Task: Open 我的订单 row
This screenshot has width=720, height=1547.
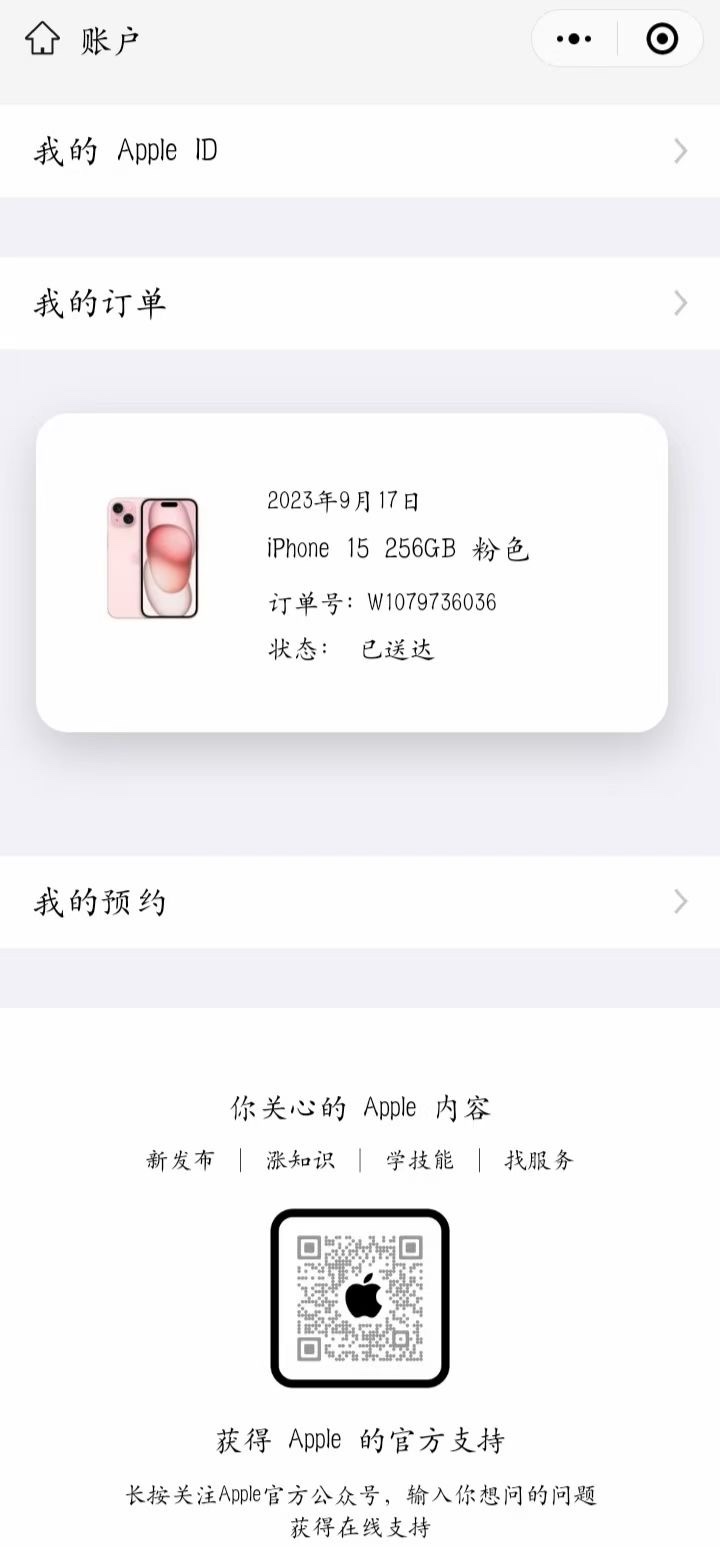Action: [x=360, y=303]
